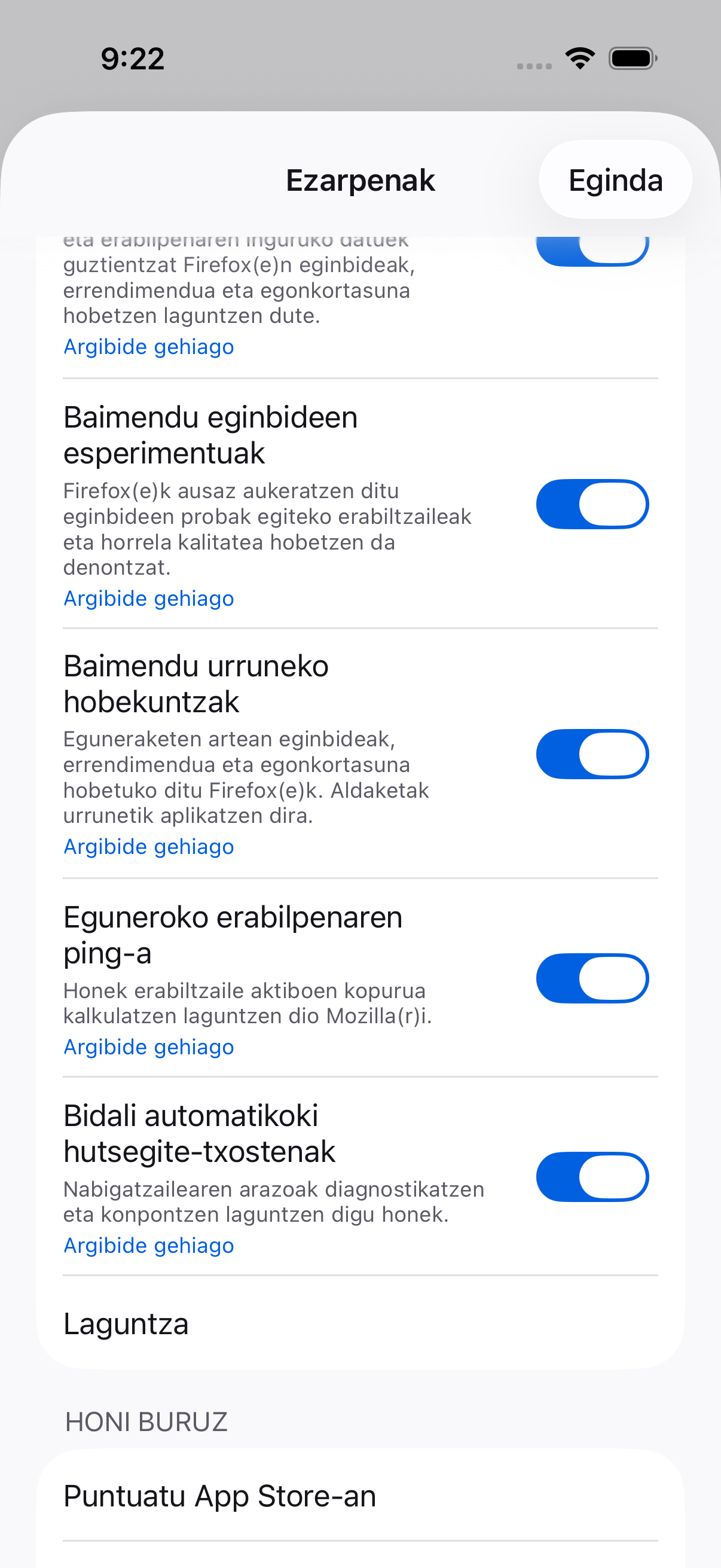Image resolution: width=721 pixels, height=1568 pixels.
Task: Toggle Baimendu eginbideen esperimentuak switch
Action: (592, 504)
